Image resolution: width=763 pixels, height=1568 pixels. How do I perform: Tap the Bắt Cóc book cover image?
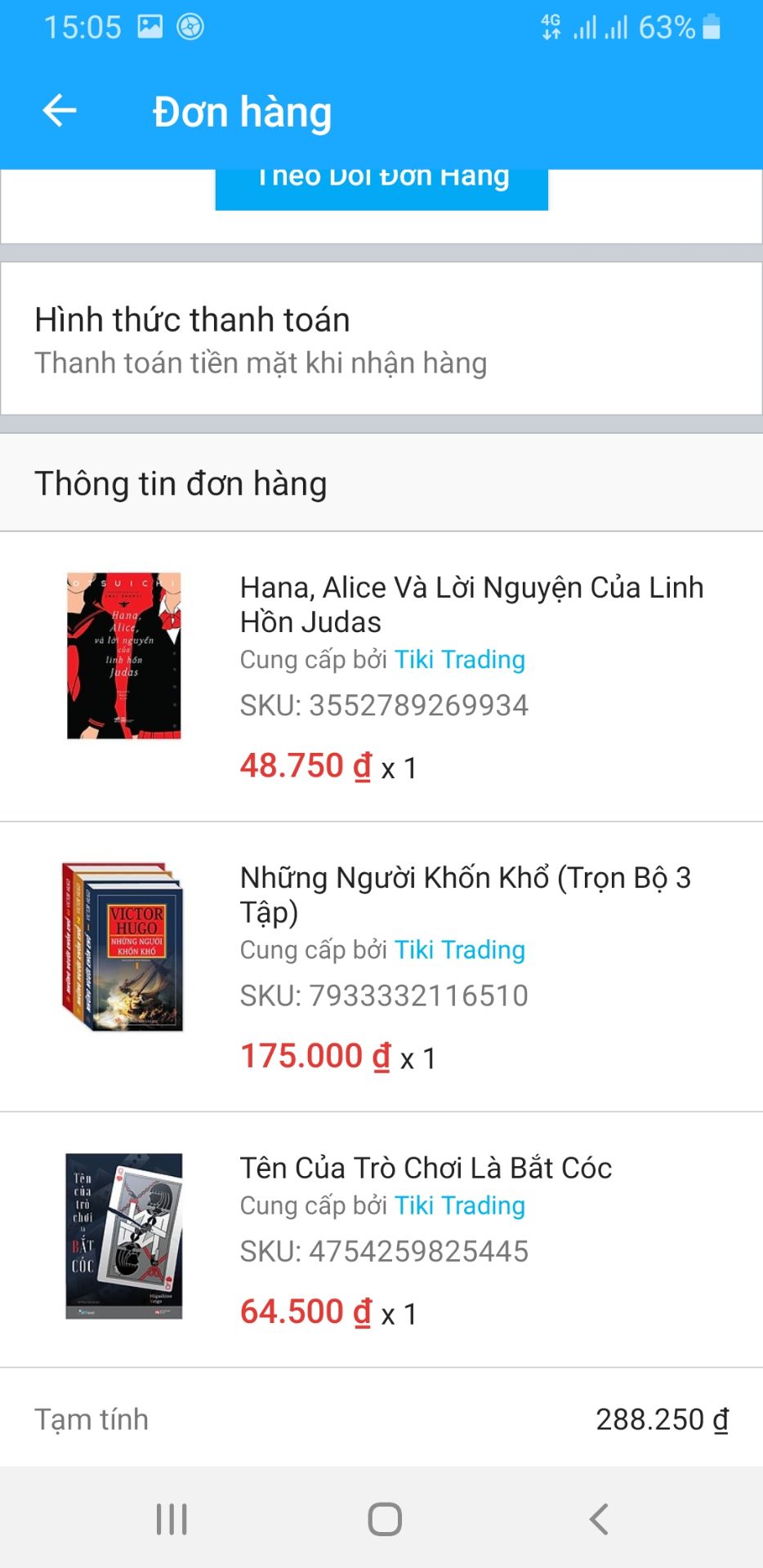point(124,1236)
